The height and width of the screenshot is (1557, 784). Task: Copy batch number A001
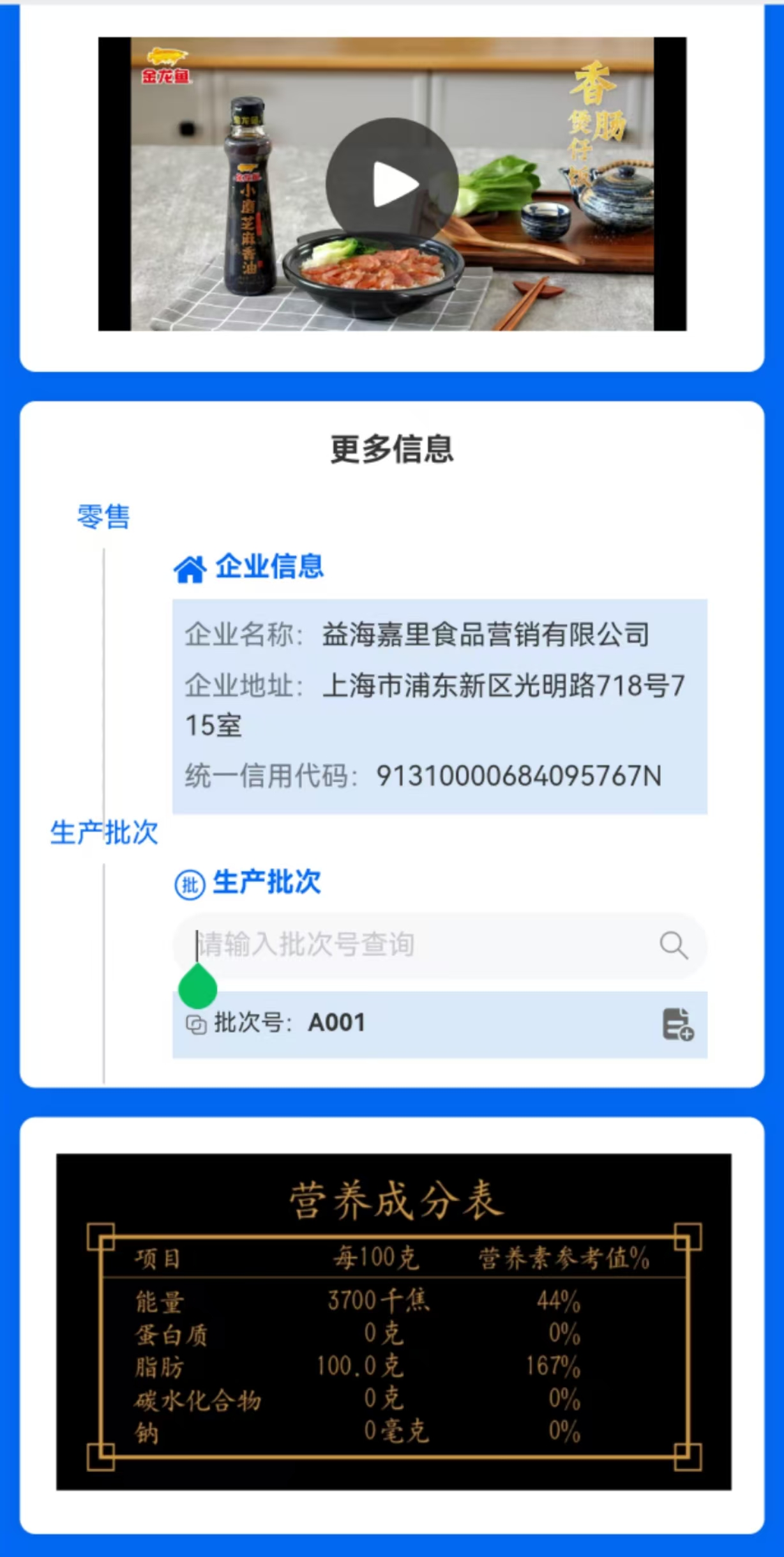click(196, 1024)
